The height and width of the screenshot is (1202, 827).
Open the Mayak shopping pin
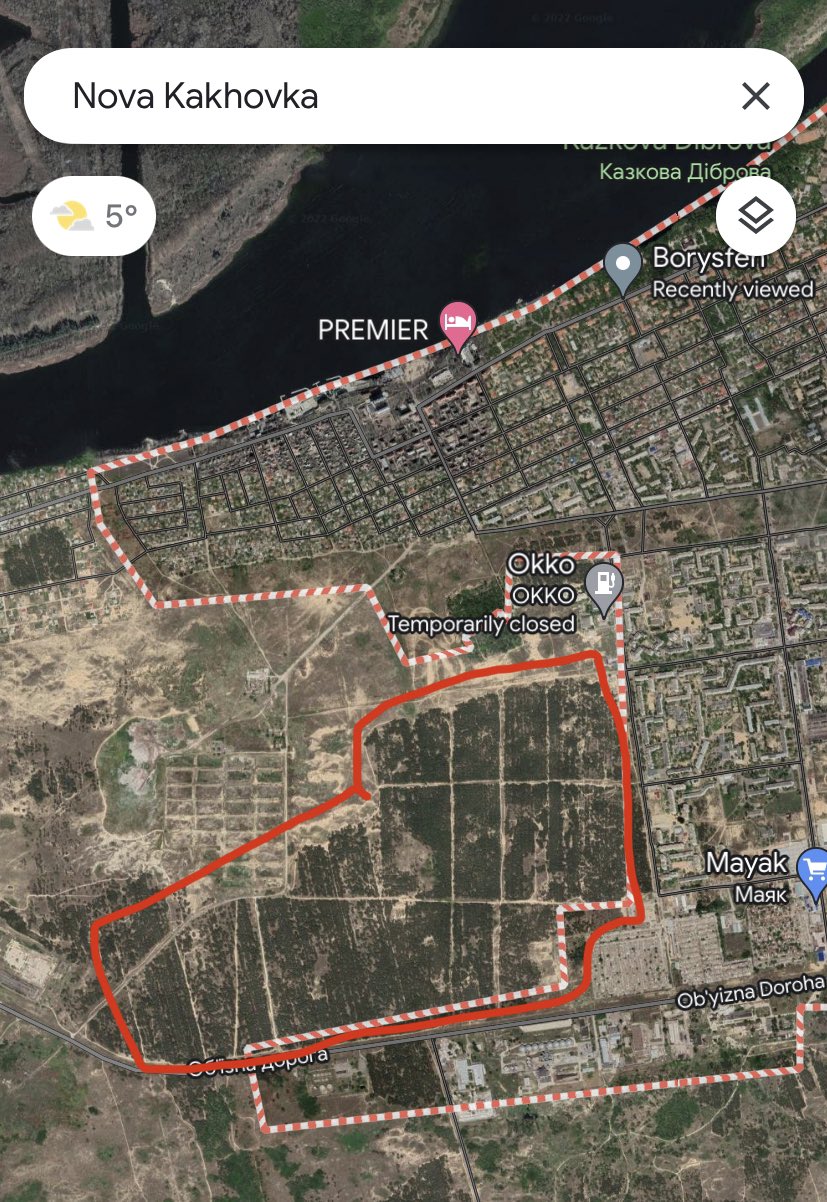pos(814,870)
